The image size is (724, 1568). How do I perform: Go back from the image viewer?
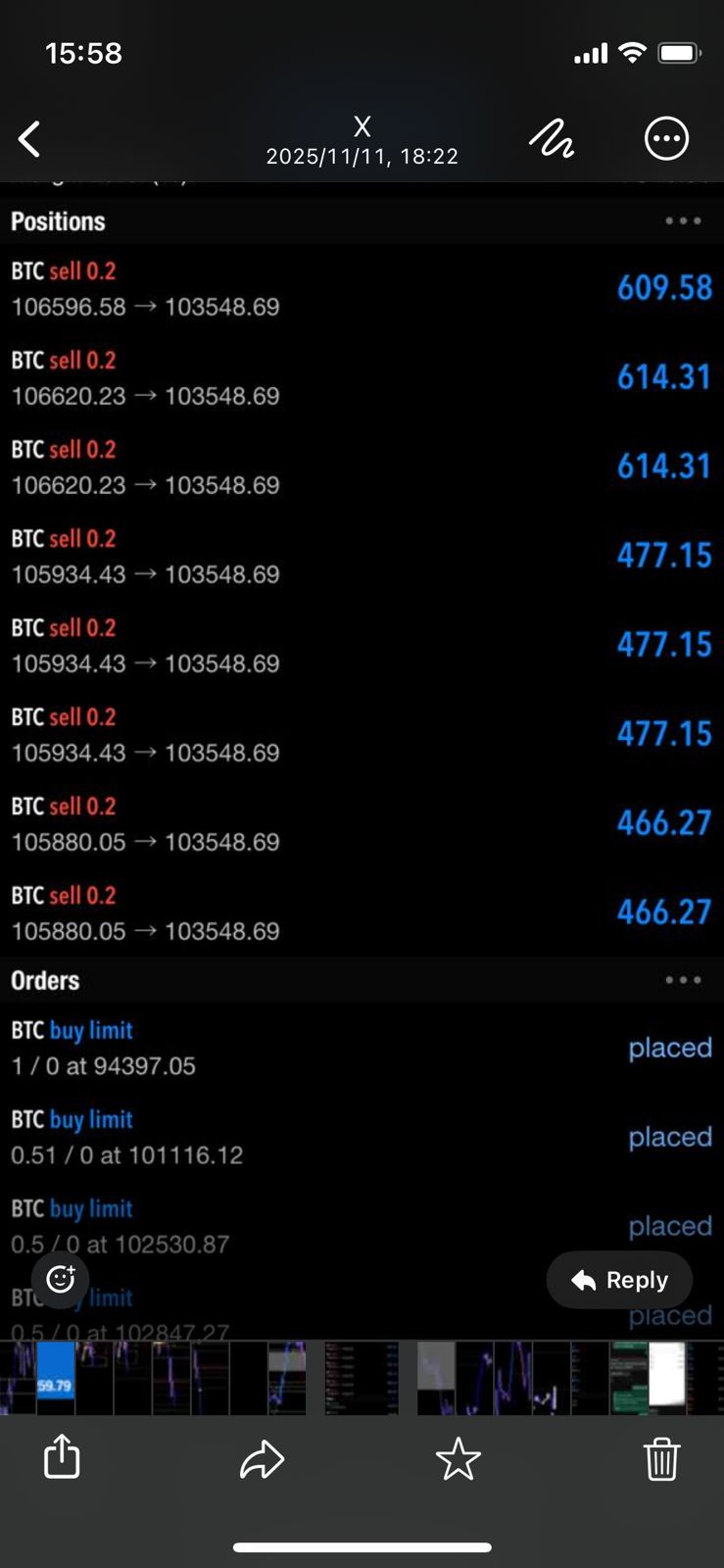[30, 139]
